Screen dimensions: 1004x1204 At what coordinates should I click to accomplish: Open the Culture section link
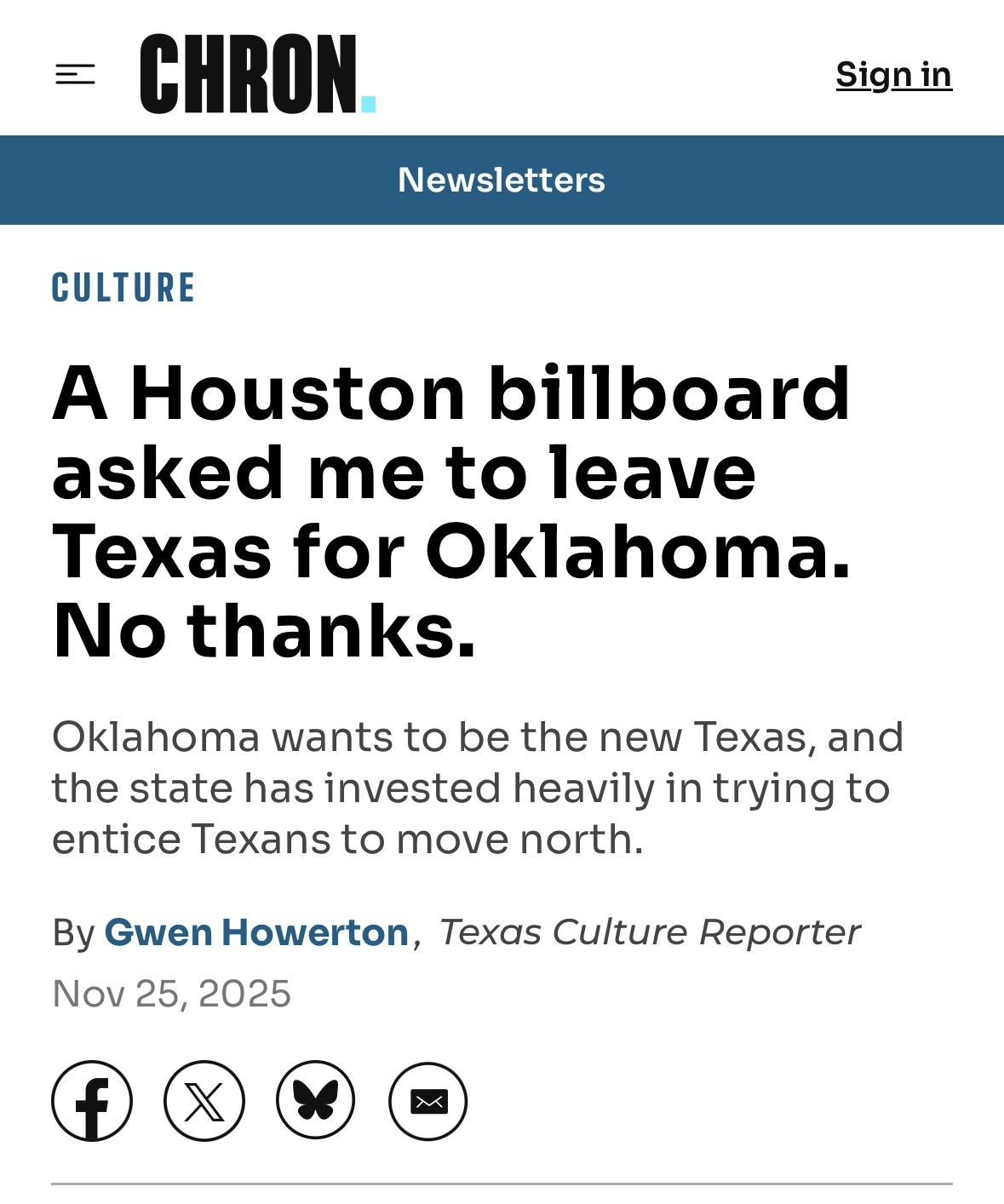pos(123,288)
